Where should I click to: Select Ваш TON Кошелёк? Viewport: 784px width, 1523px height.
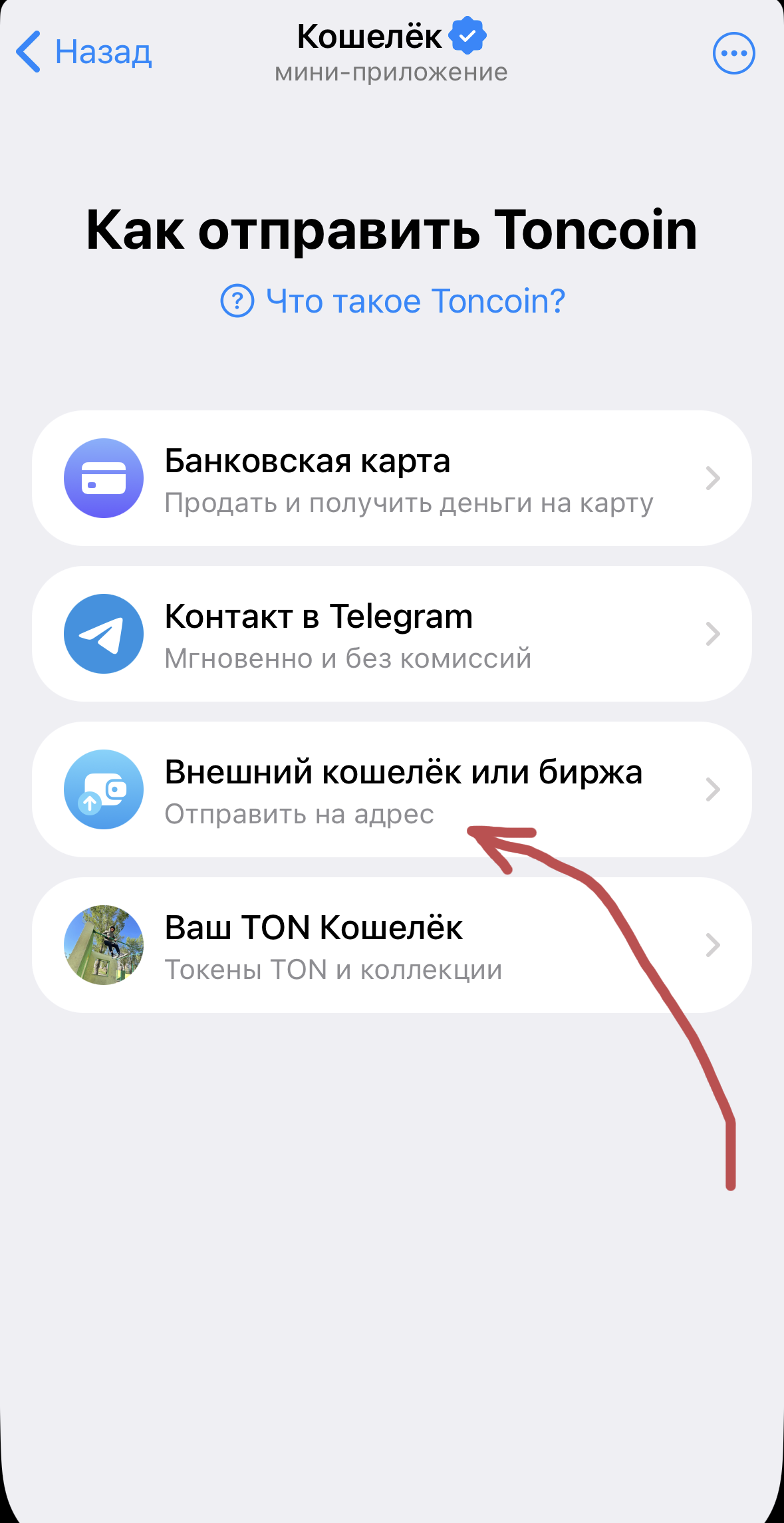pos(392,945)
